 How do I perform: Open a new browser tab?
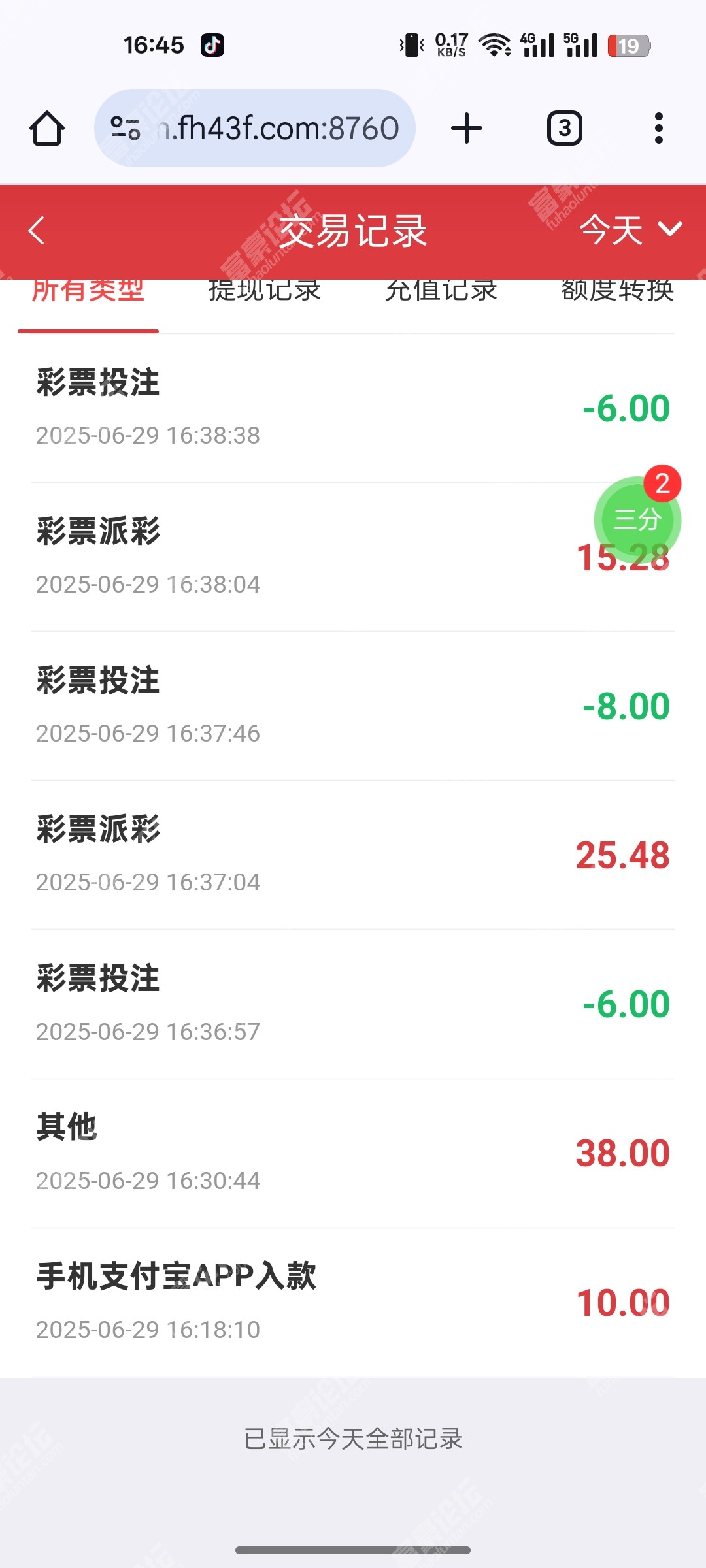pyautogui.click(x=467, y=128)
